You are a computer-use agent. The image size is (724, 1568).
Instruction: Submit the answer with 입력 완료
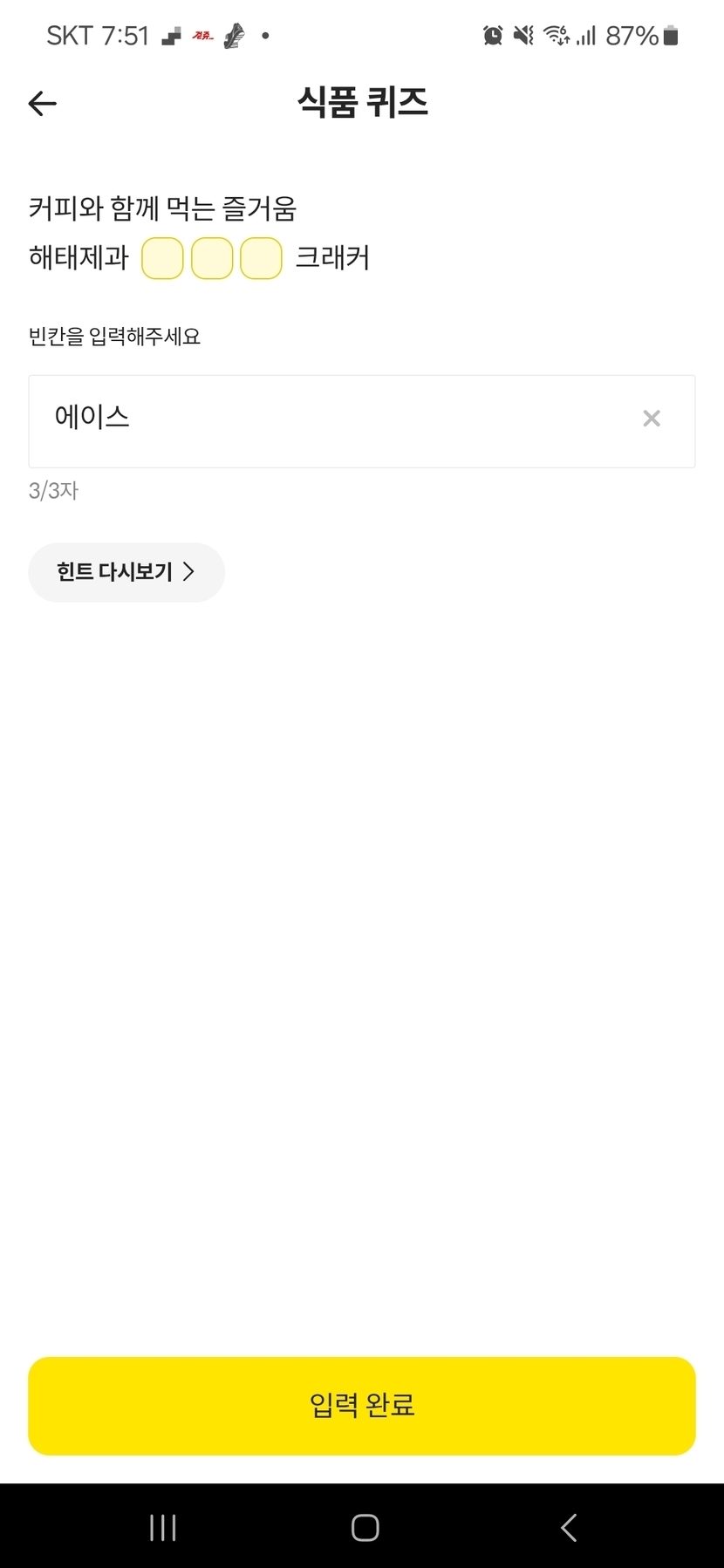[361, 1405]
